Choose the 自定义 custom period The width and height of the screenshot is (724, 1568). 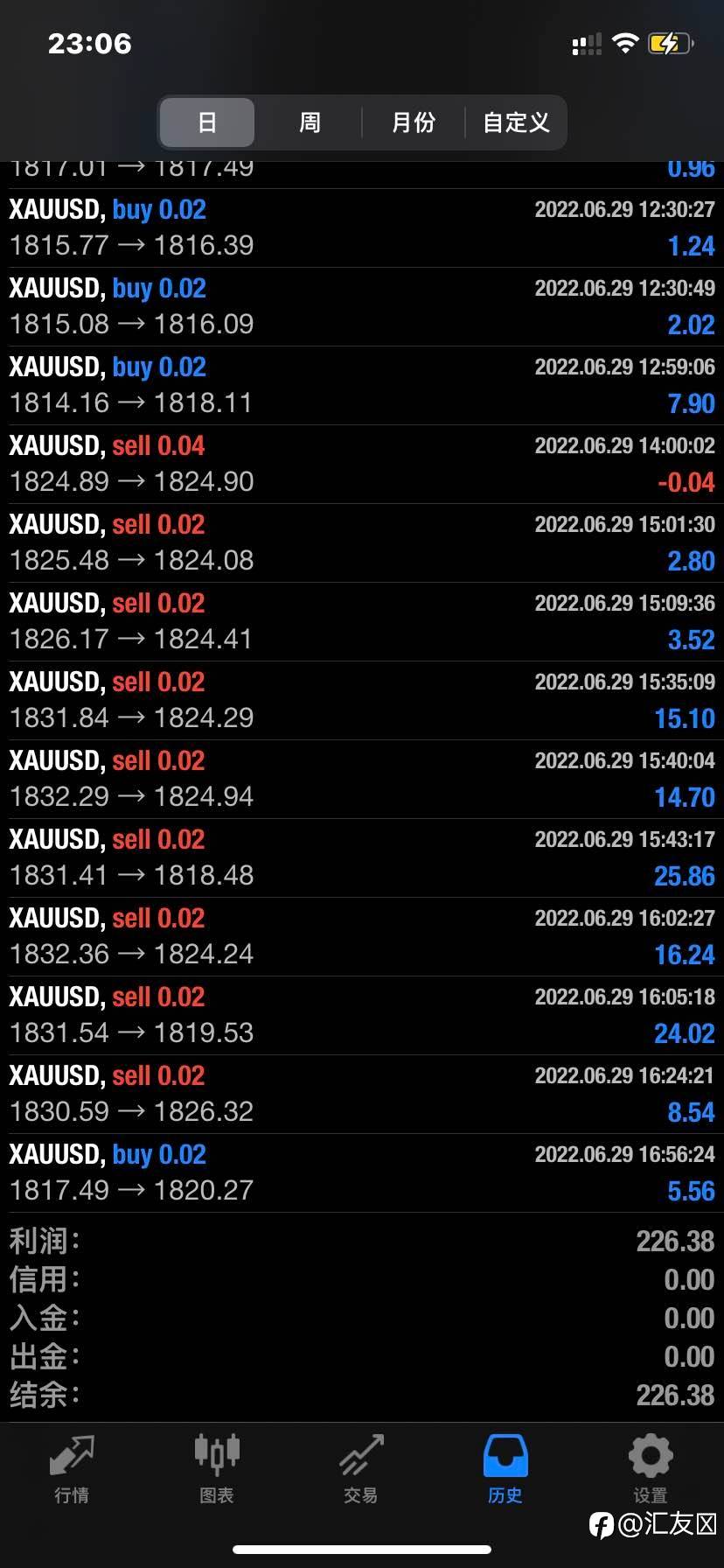[x=516, y=122]
